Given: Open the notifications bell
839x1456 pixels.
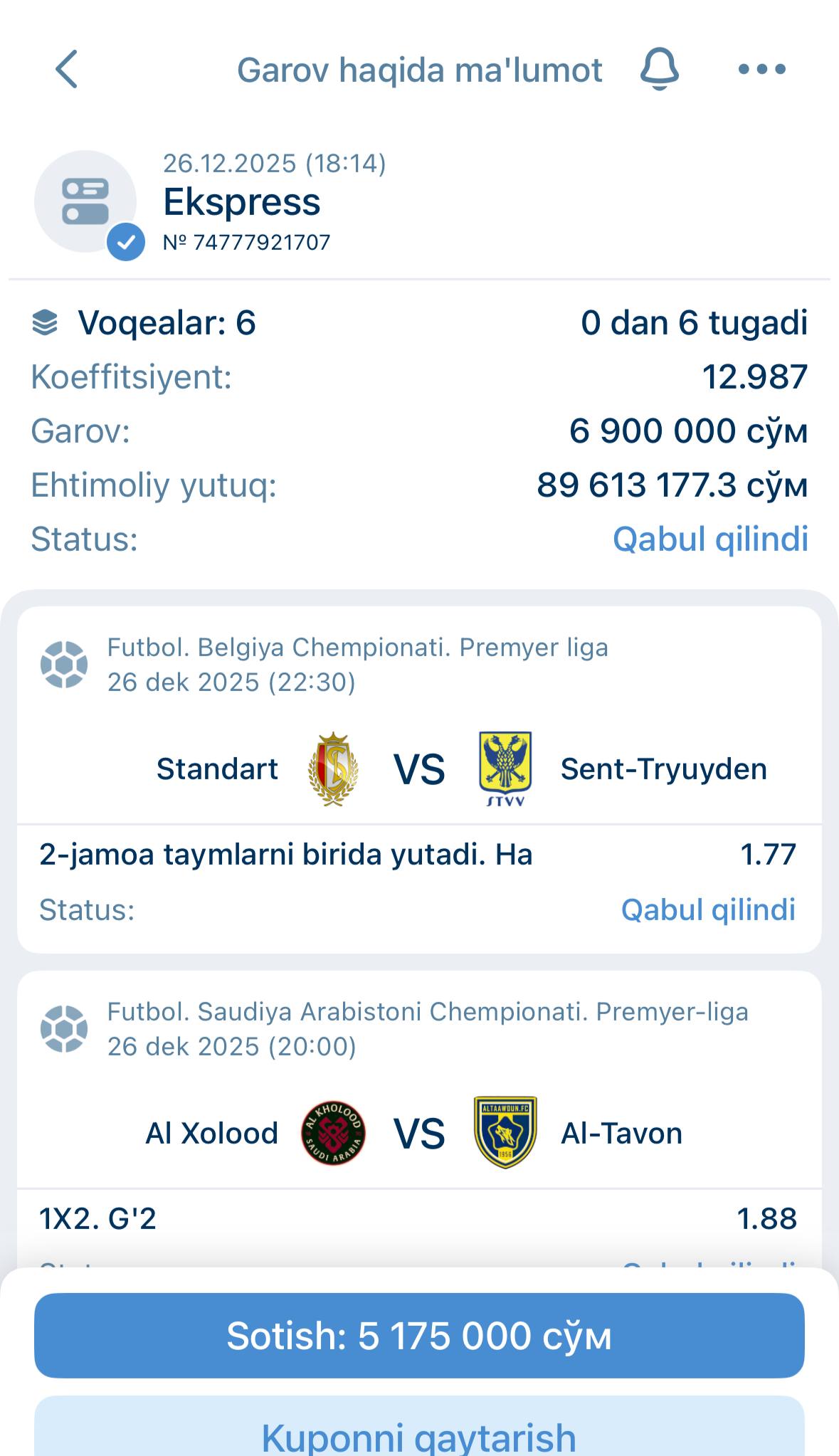Looking at the screenshot, I should 660,69.
